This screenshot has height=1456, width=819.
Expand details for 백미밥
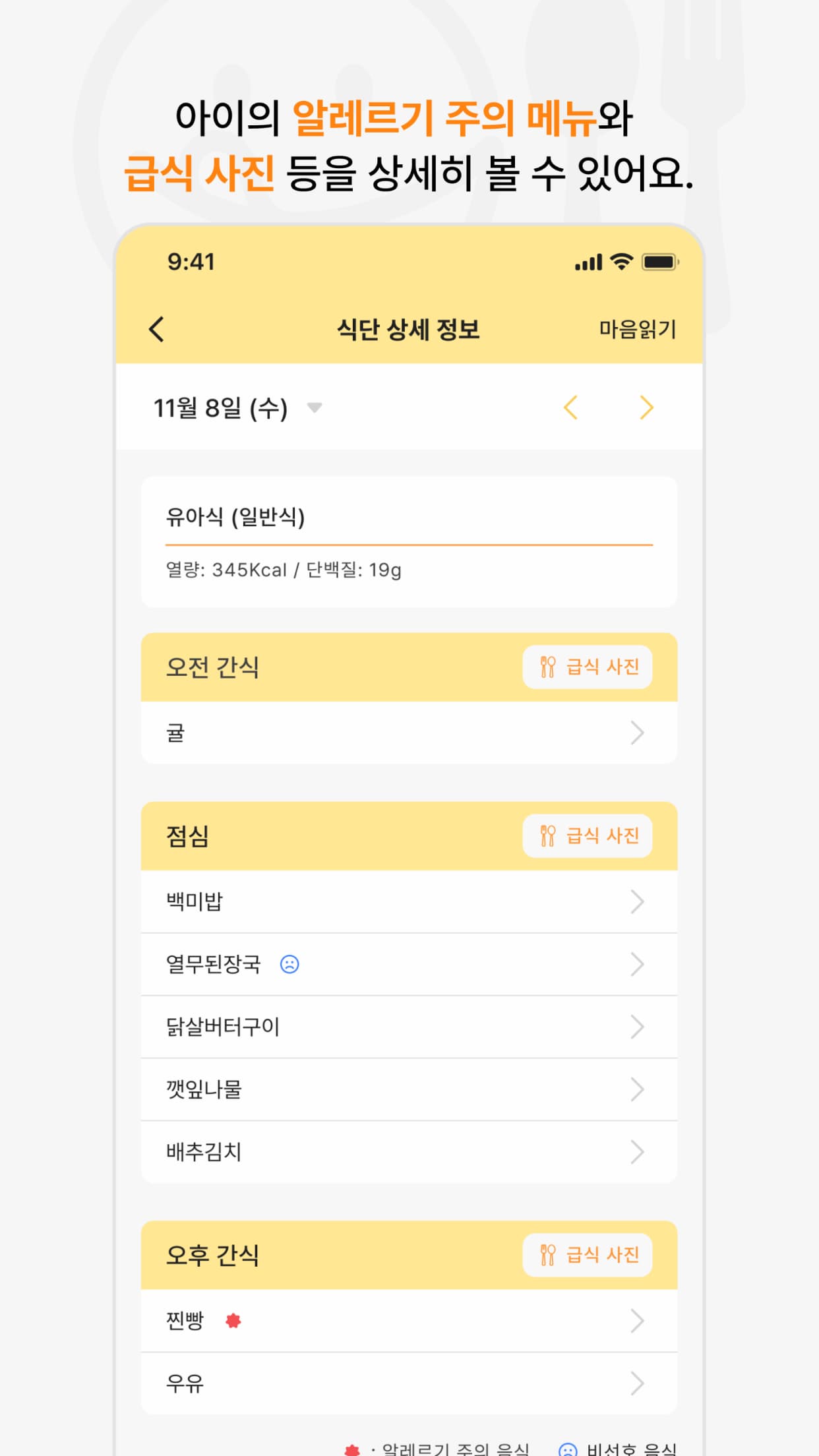point(408,901)
